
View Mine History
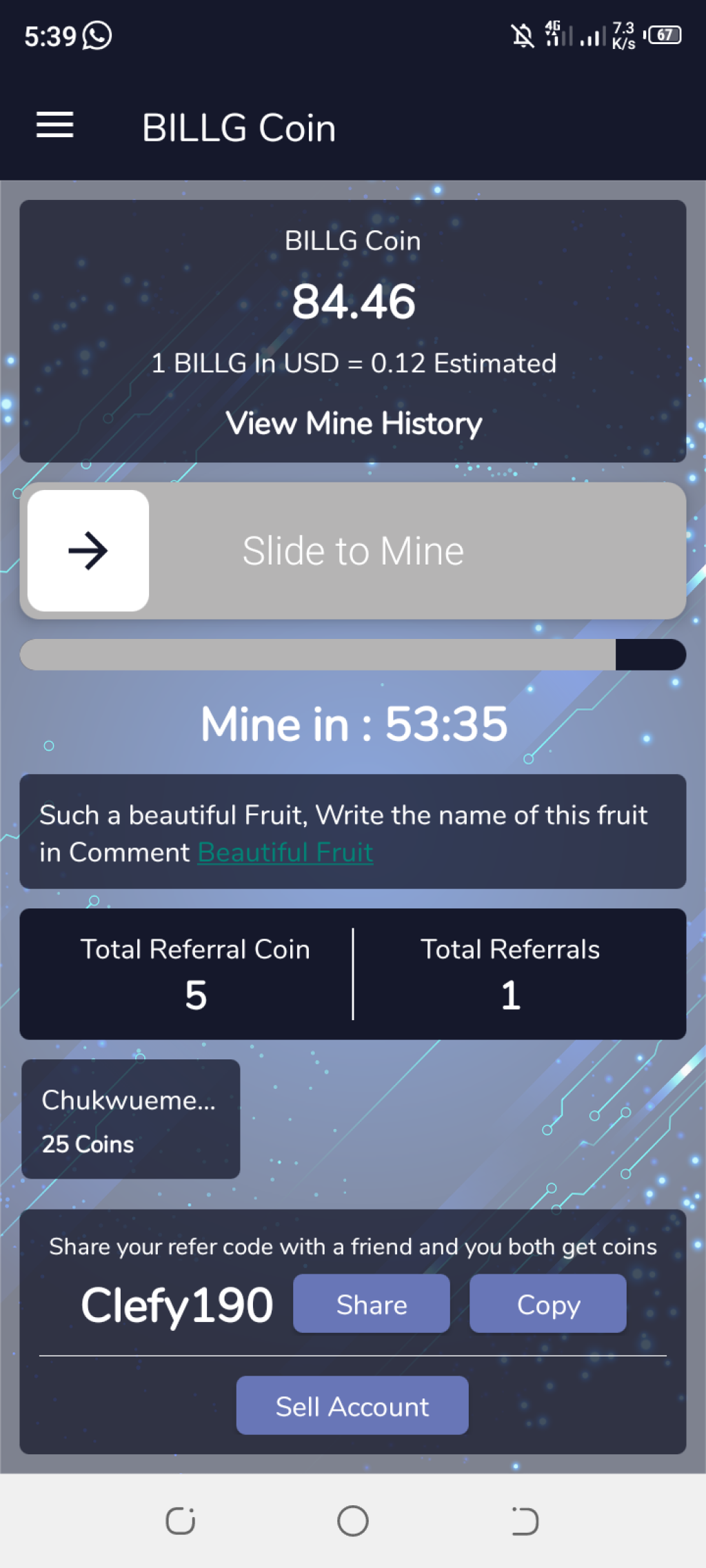[353, 423]
